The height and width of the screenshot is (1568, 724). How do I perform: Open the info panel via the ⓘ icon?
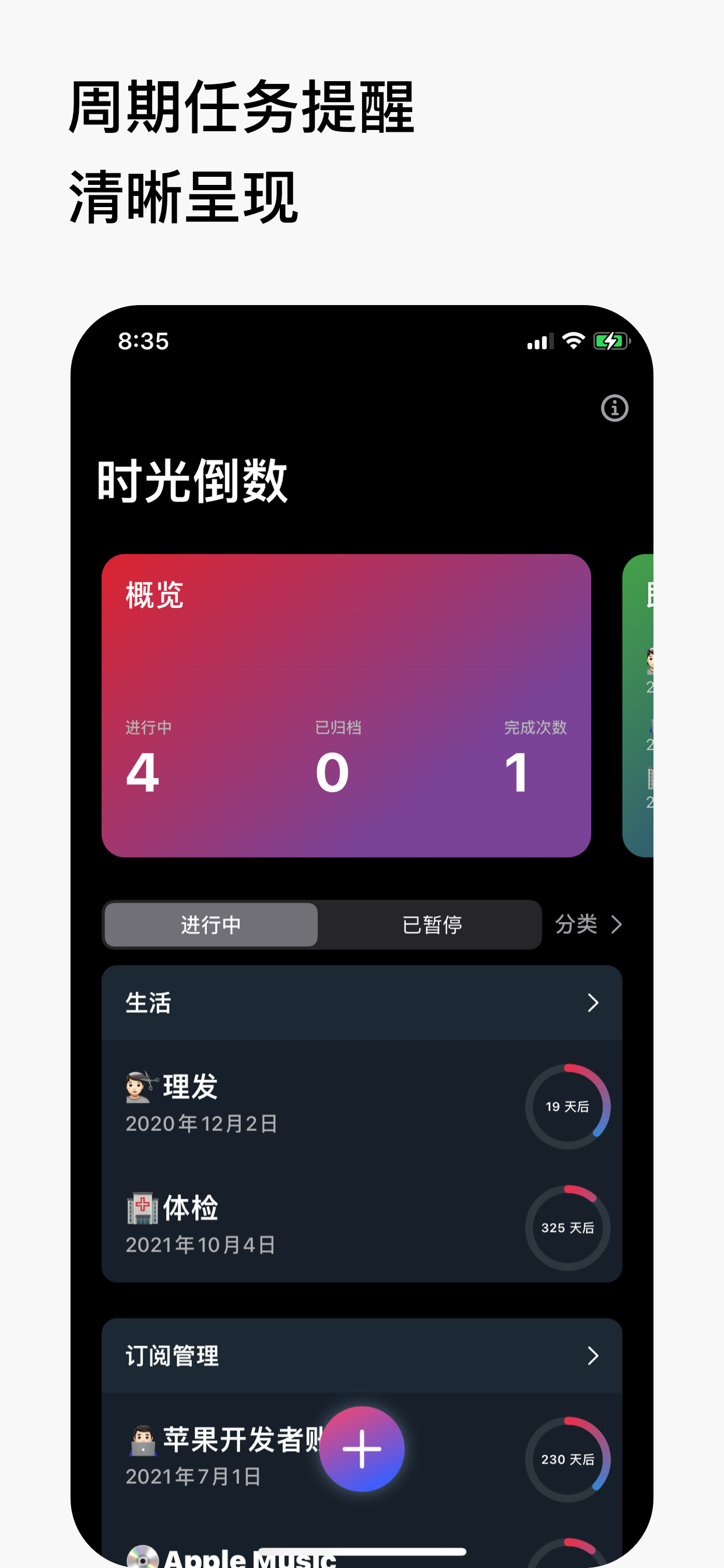(x=614, y=408)
